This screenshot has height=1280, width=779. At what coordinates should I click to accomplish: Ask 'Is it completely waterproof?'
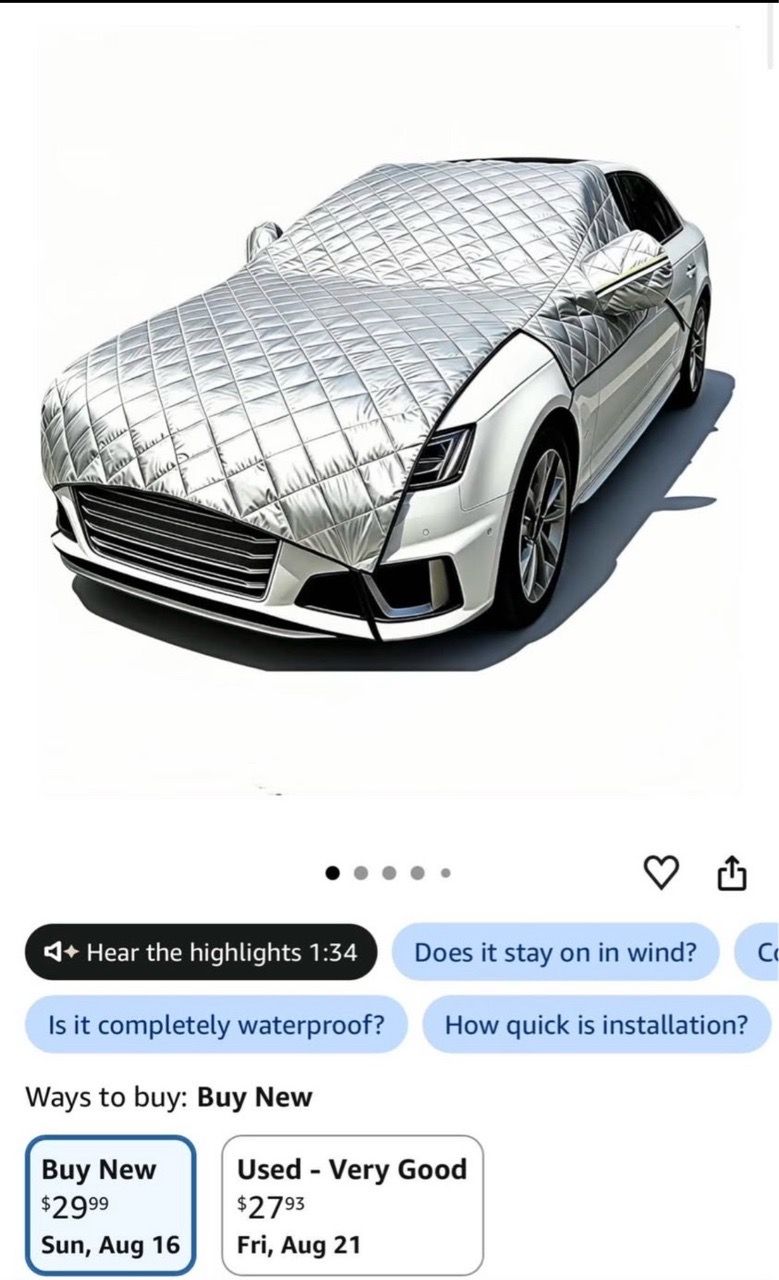(x=216, y=1025)
